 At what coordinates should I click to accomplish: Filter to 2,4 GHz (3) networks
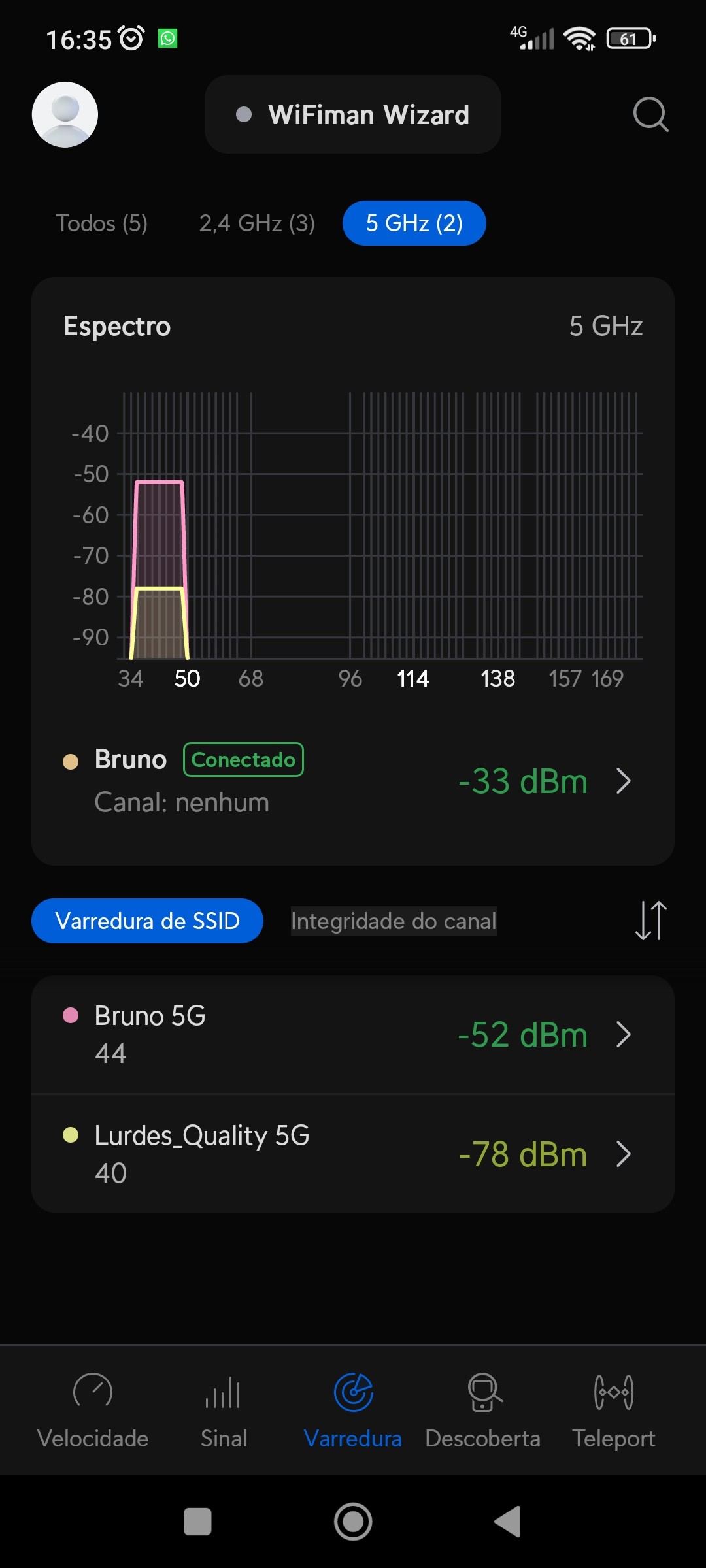[257, 223]
